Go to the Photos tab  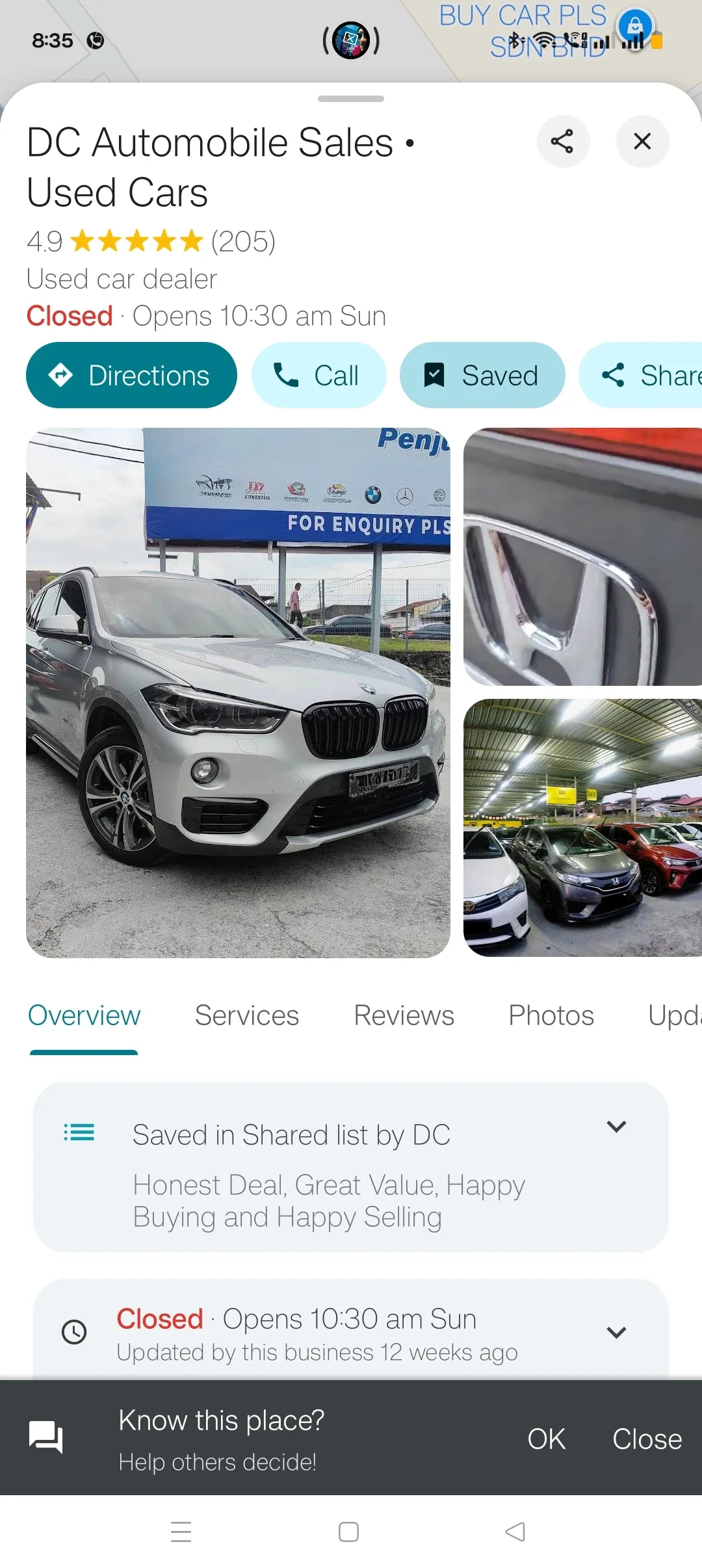point(551,1015)
